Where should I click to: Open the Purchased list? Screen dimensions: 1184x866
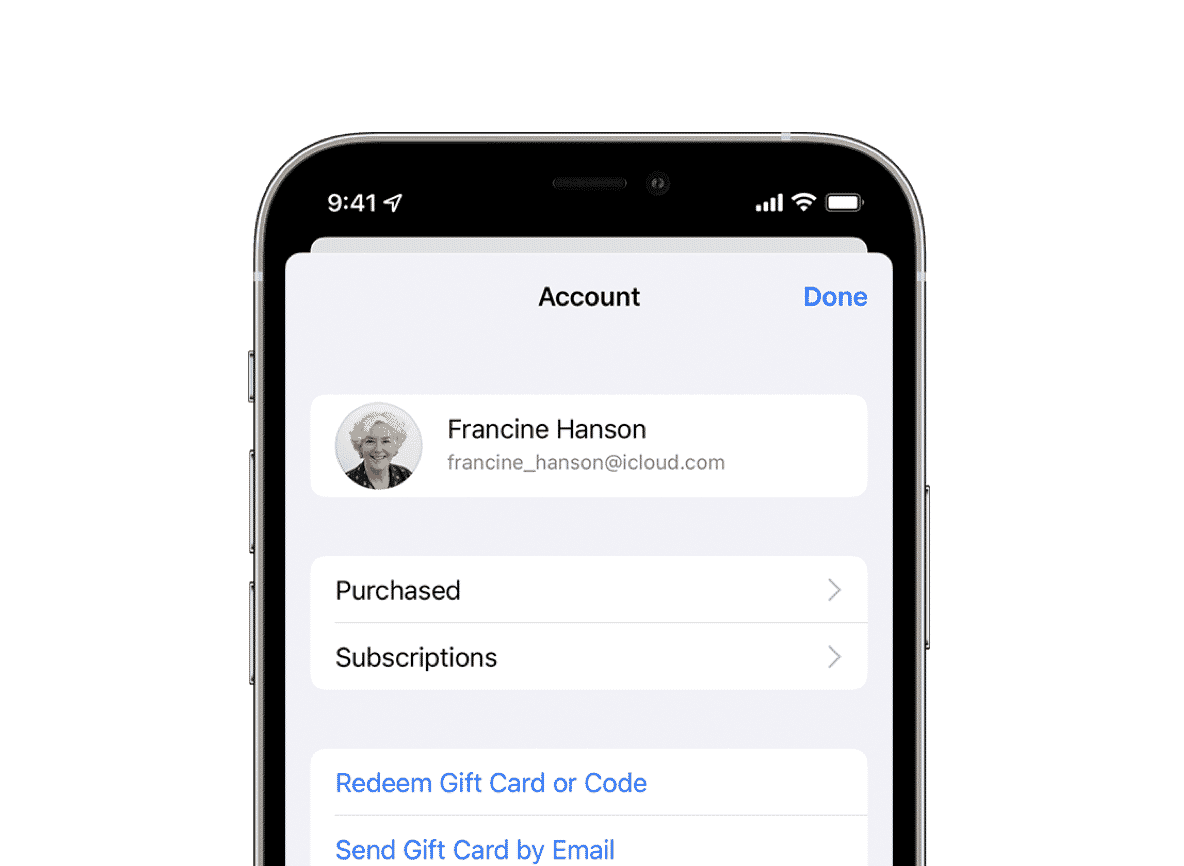pyautogui.click(x=588, y=590)
